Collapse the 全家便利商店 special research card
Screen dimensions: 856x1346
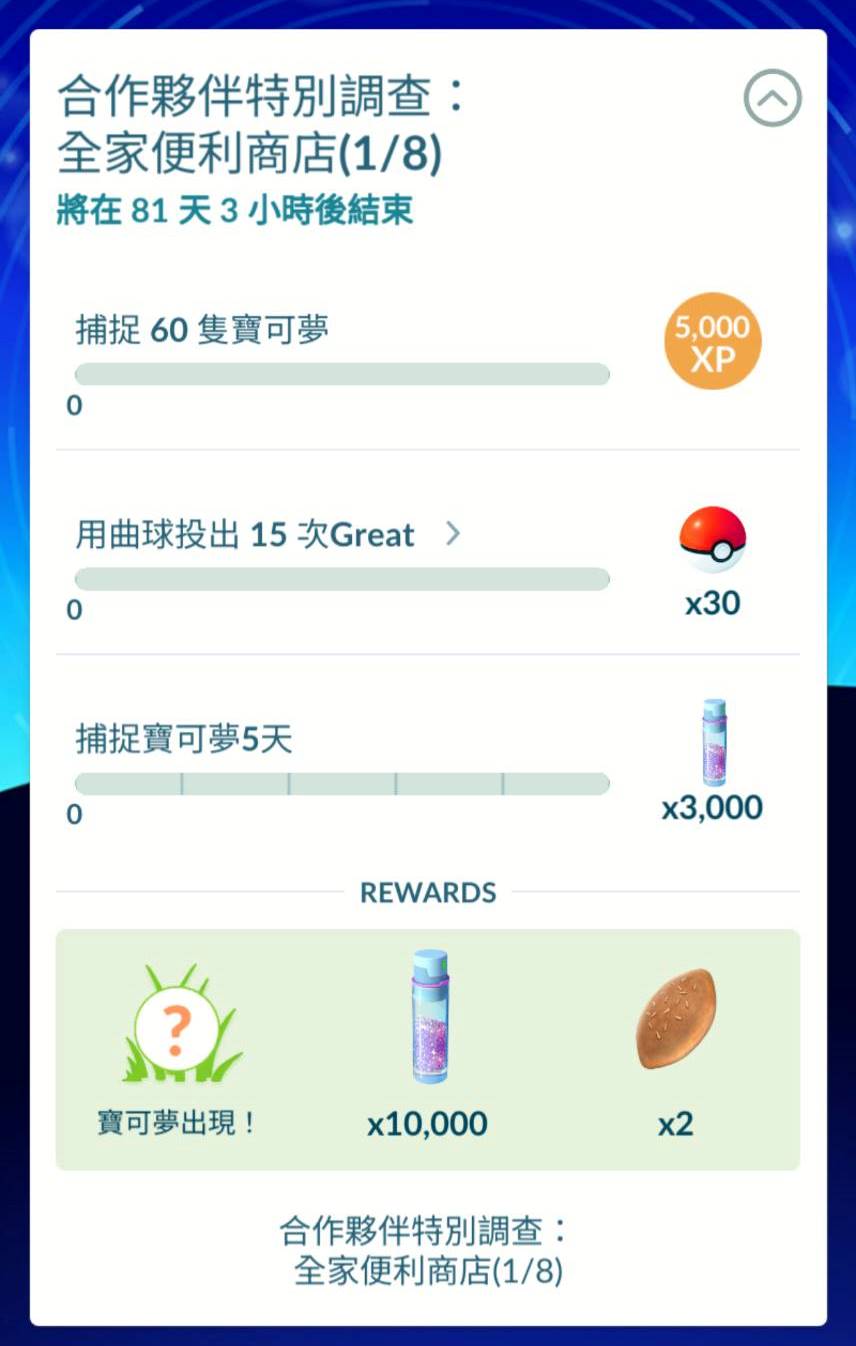point(772,98)
